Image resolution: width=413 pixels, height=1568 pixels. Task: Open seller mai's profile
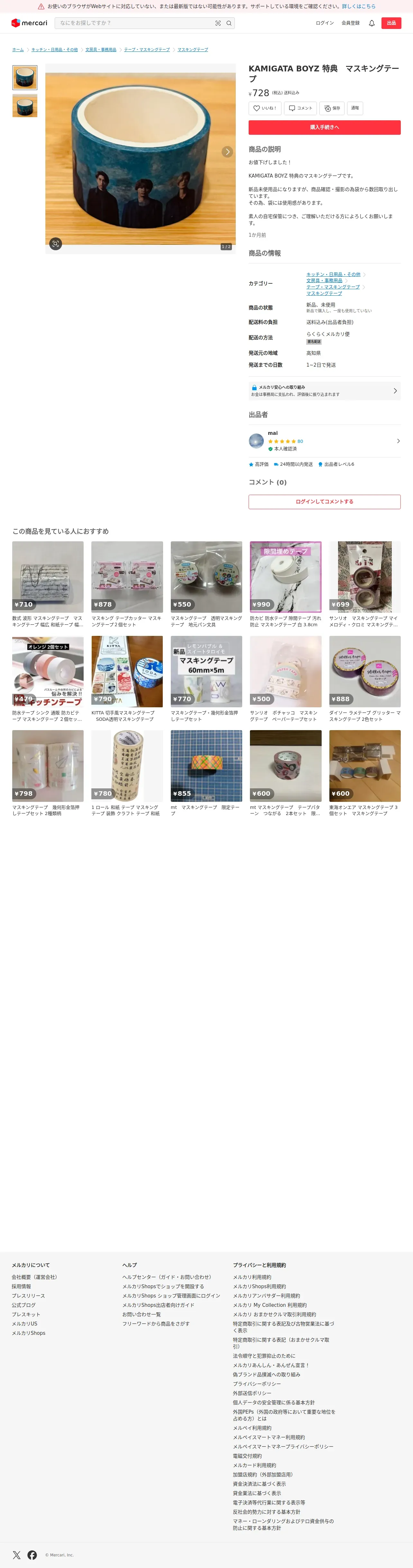324,441
